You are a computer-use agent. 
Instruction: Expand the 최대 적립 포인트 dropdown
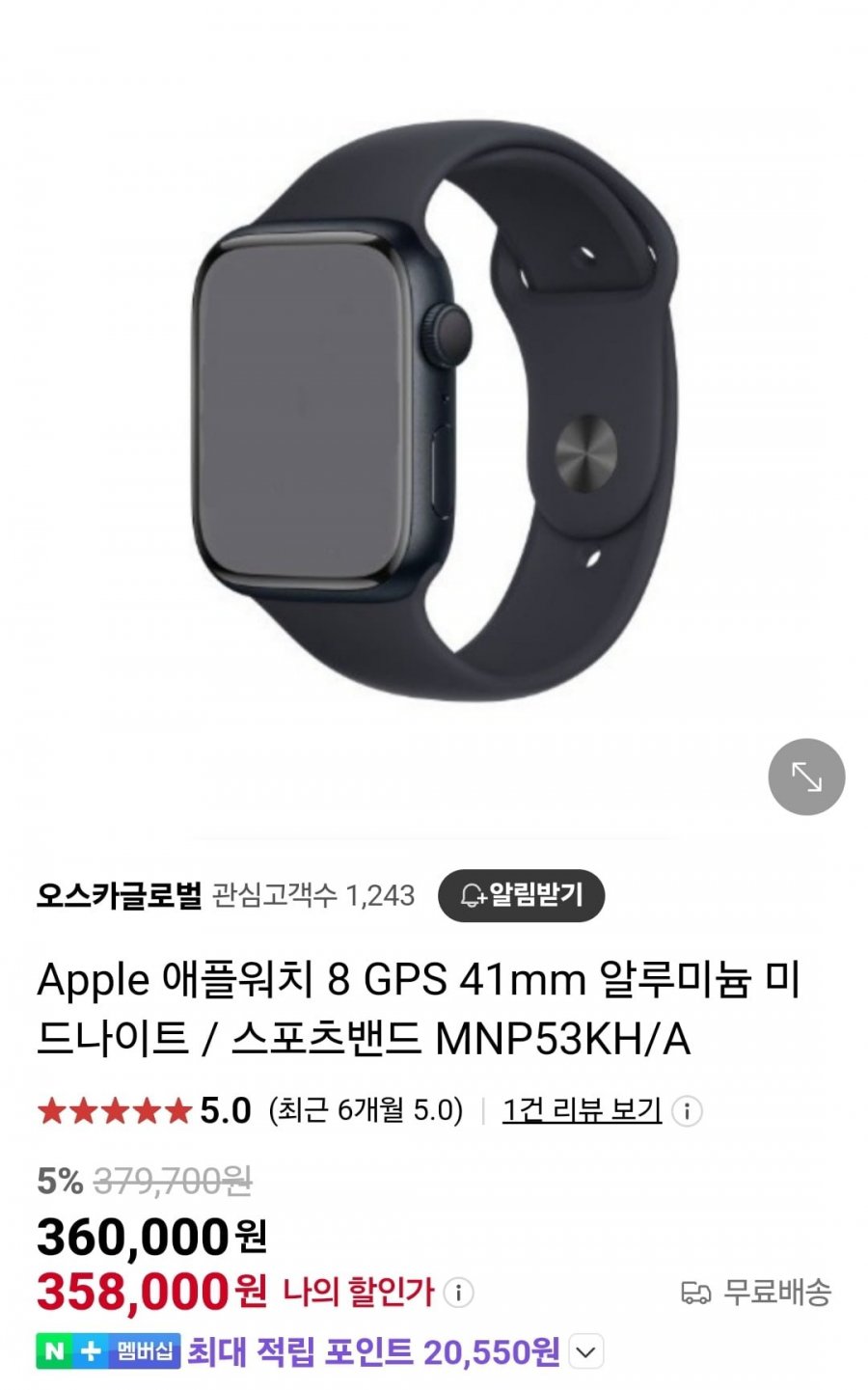pos(586,1351)
